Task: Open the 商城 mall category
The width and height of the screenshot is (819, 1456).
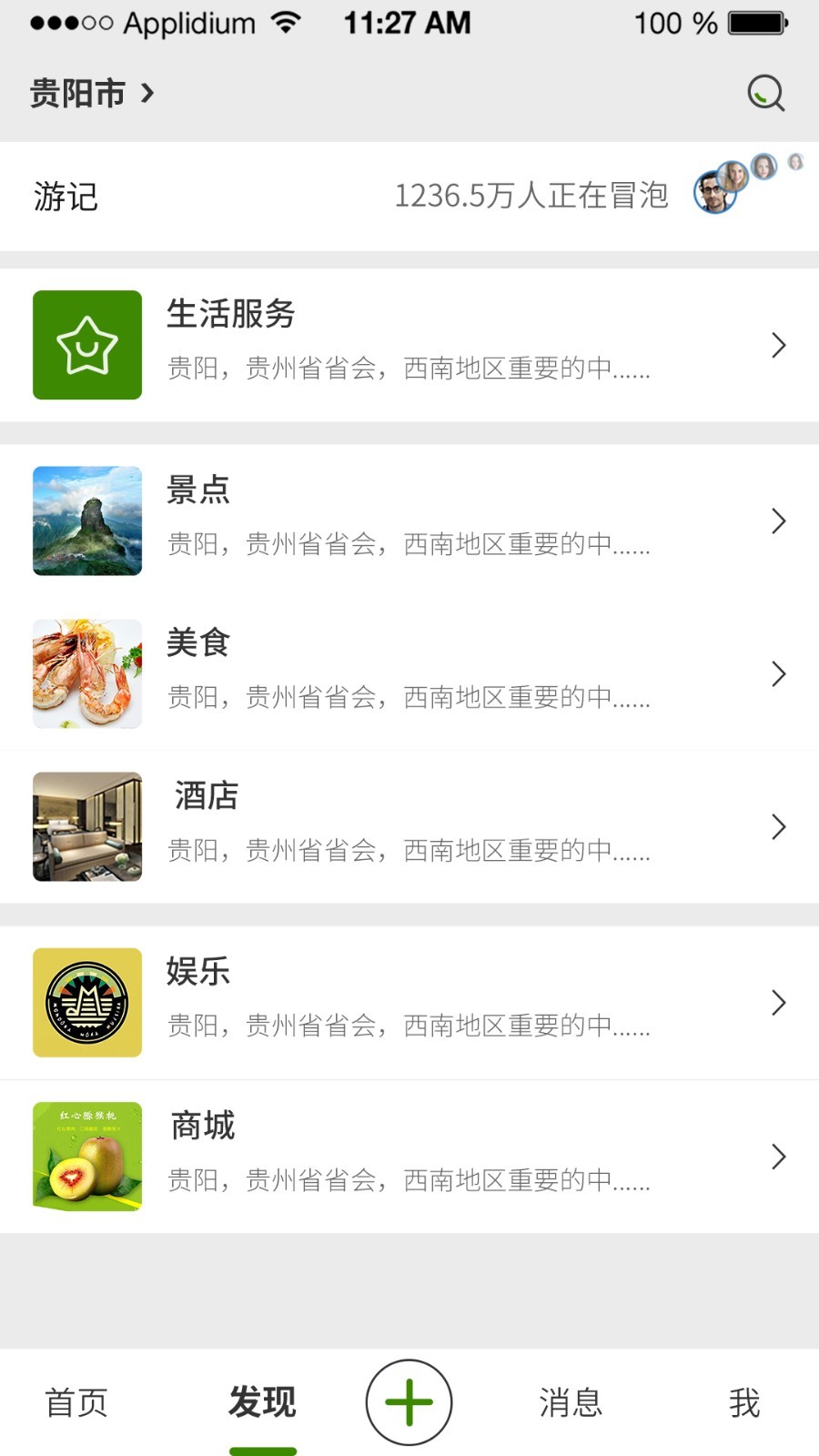Action: (x=409, y=1156)
